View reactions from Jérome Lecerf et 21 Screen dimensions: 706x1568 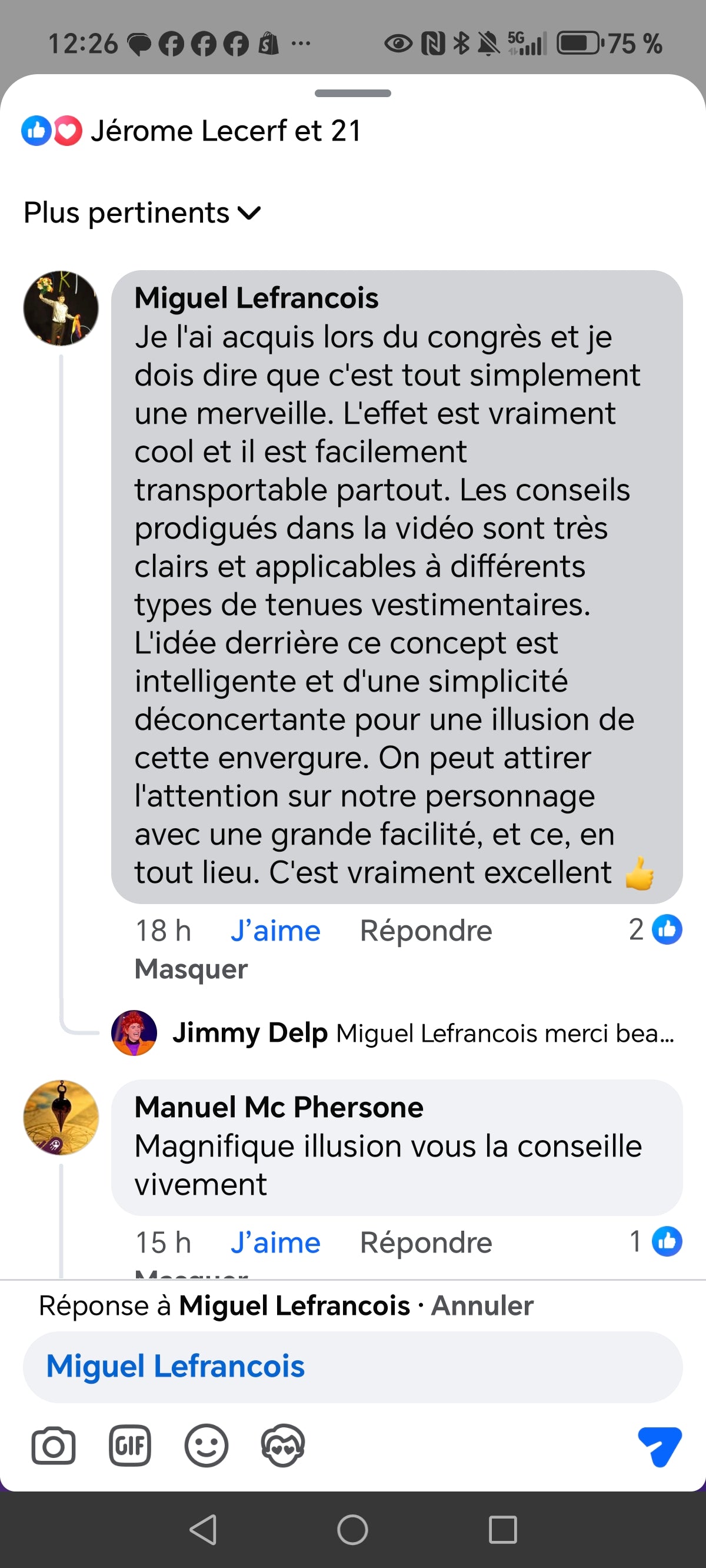coord(192,131)
